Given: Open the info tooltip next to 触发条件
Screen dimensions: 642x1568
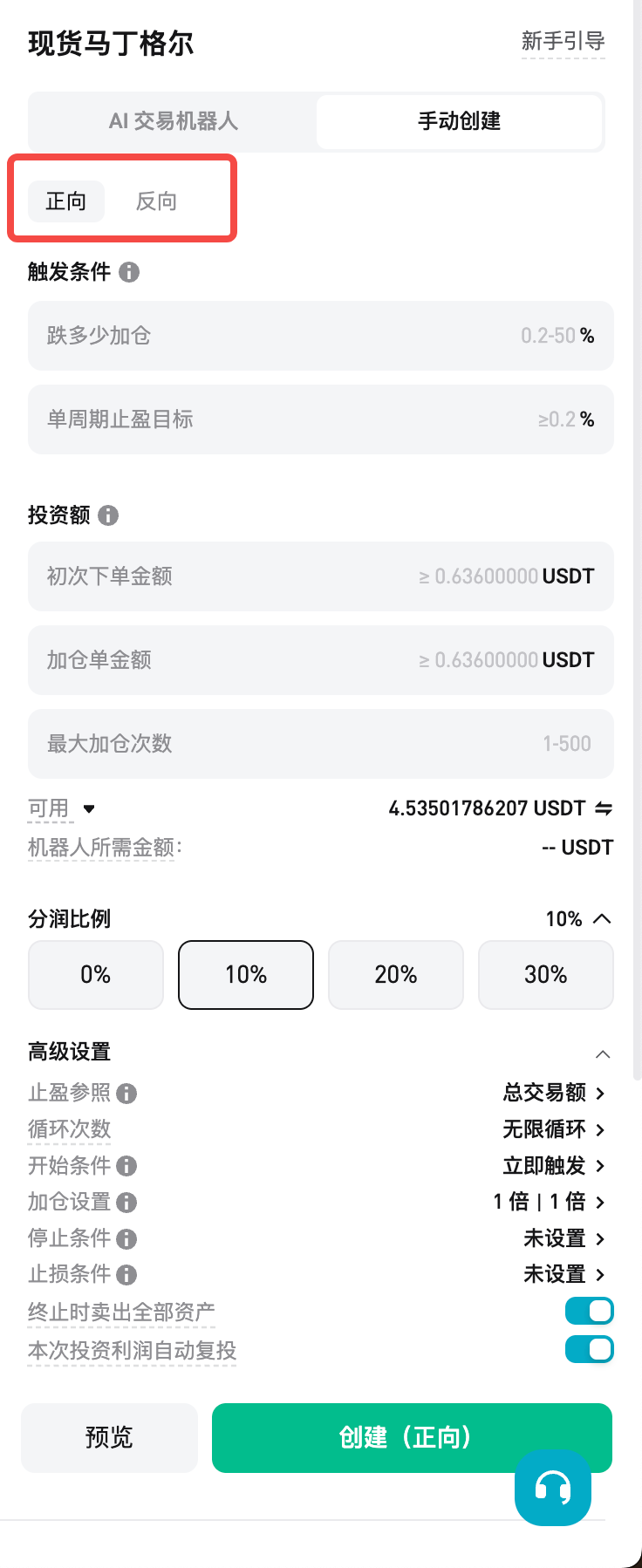Looking at the screenshot, I should pos(127,272).
